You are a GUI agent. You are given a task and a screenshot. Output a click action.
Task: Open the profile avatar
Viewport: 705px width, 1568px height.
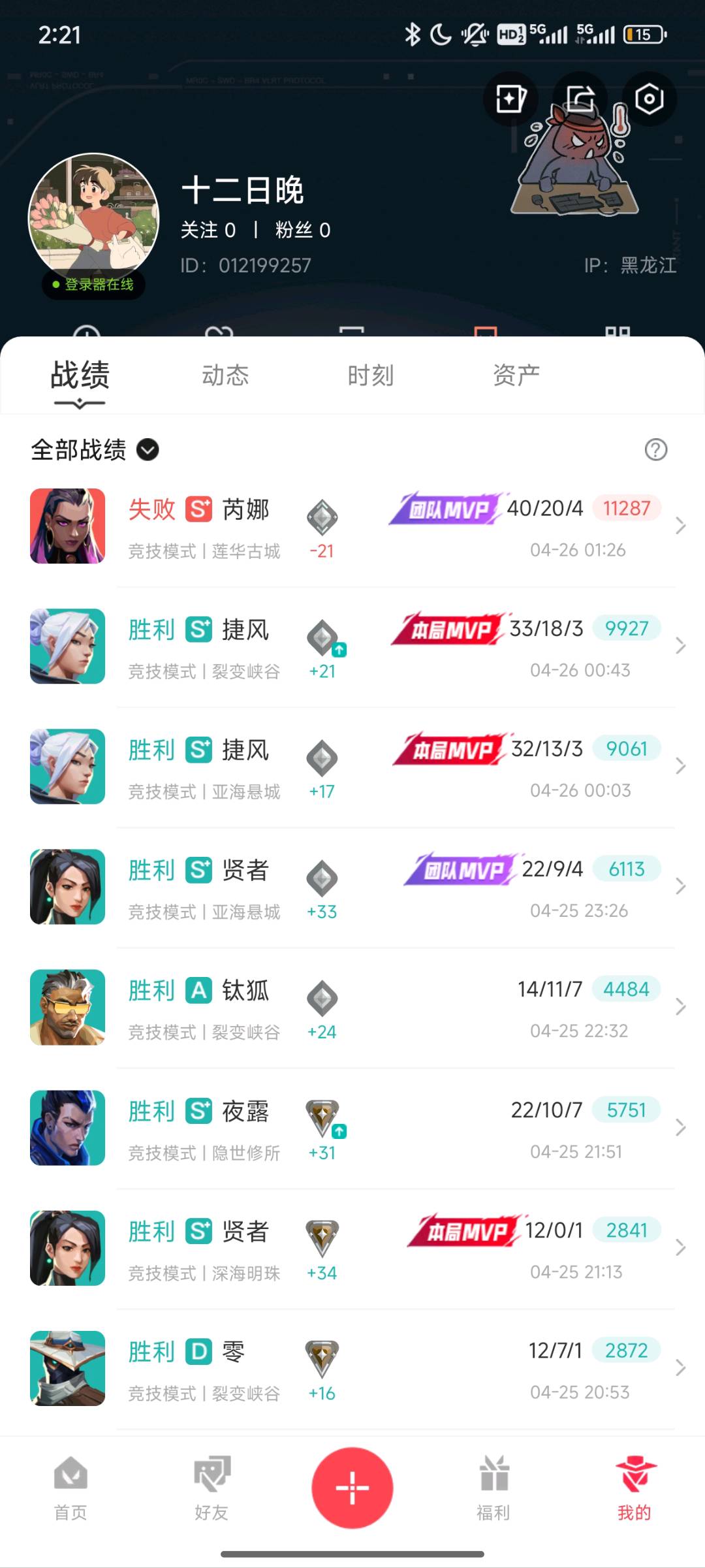93,219
